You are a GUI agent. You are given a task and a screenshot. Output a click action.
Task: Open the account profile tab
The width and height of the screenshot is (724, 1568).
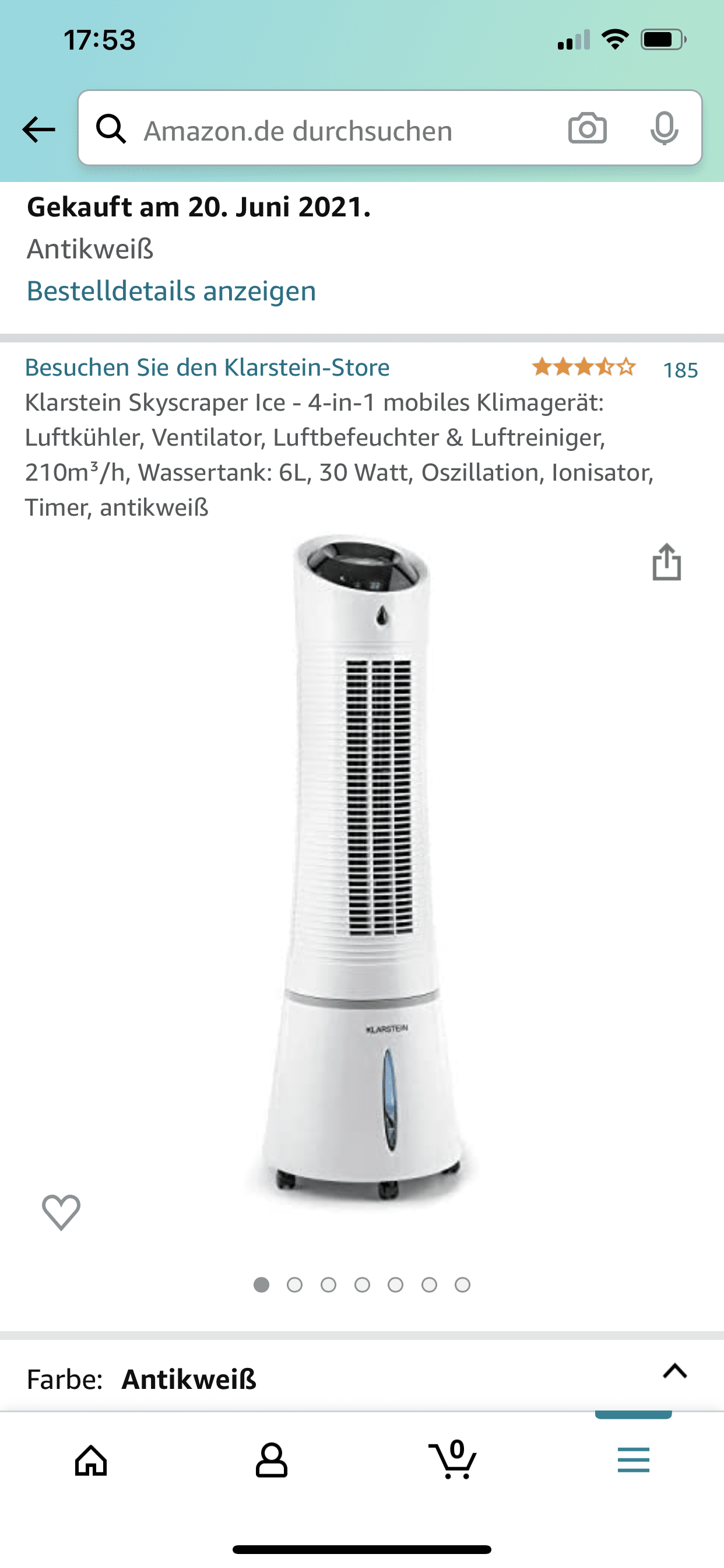pos(271,1459)
